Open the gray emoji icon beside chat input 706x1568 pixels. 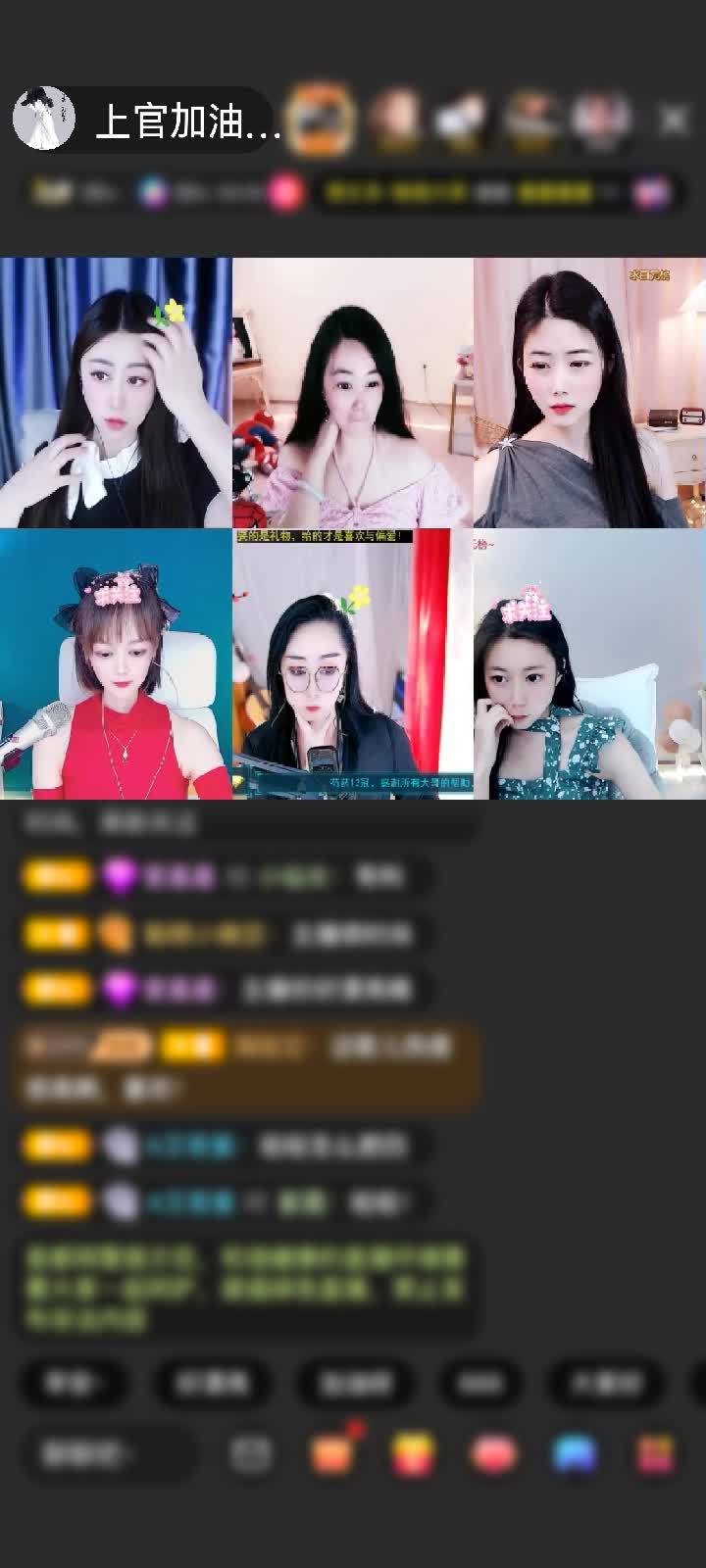251,1454
